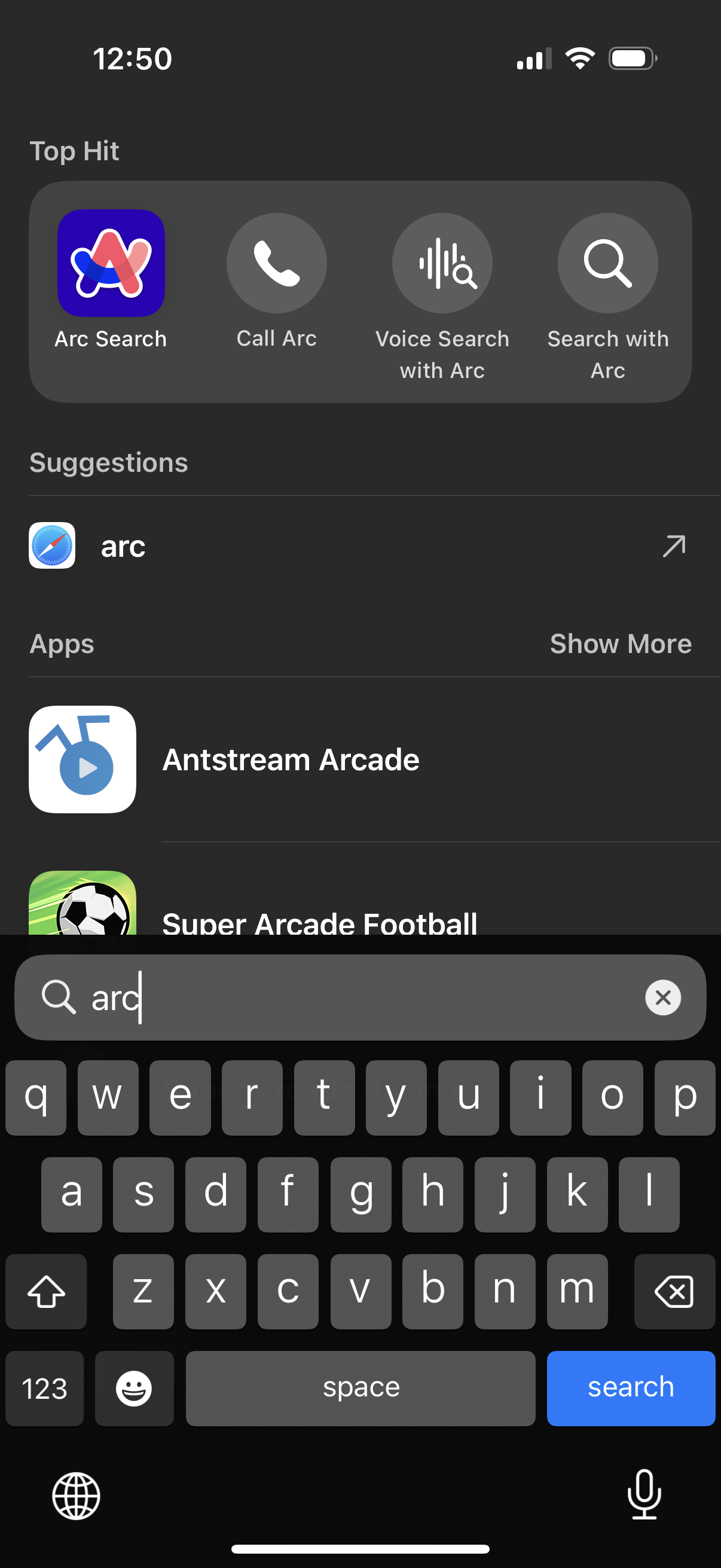Tap the backspace key
The height and width of the screenshot is (1568, 721).
[x=674, y=1291]
